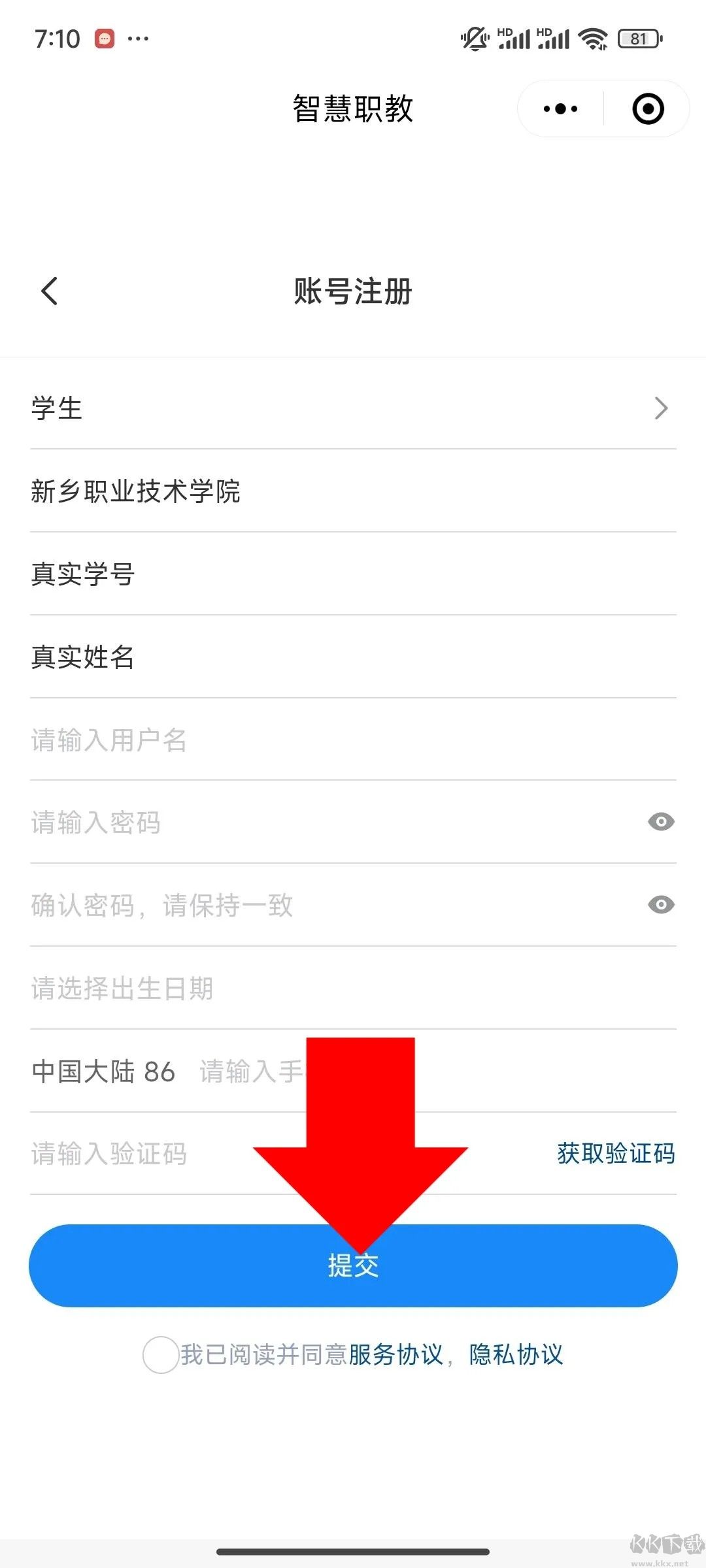This screenshot has height=1568, width=706.
Task: Reveal the confirm password via its eye toggle
Action: (662, 905)
